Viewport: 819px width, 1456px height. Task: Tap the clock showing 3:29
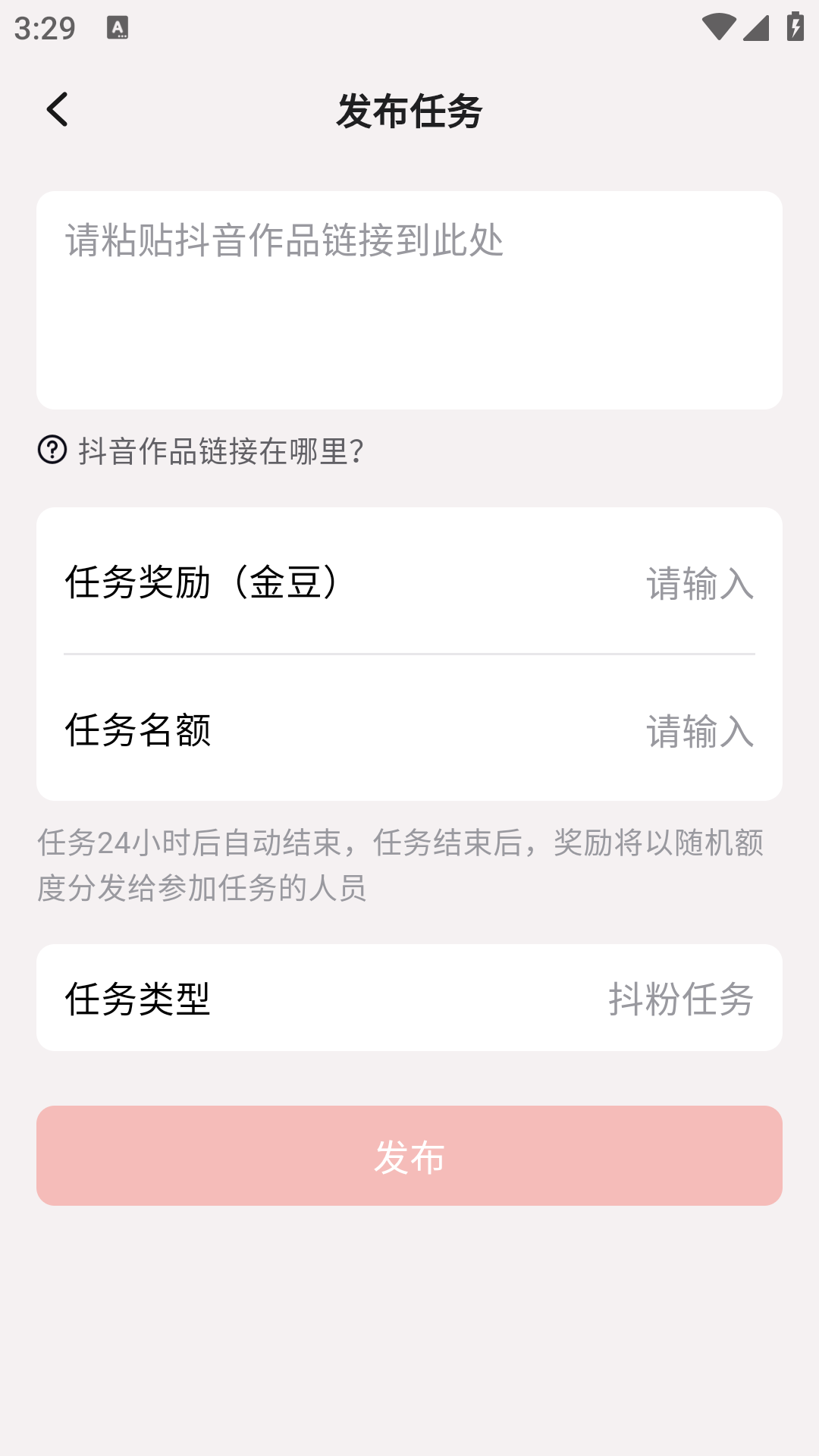tap(43, 28)
